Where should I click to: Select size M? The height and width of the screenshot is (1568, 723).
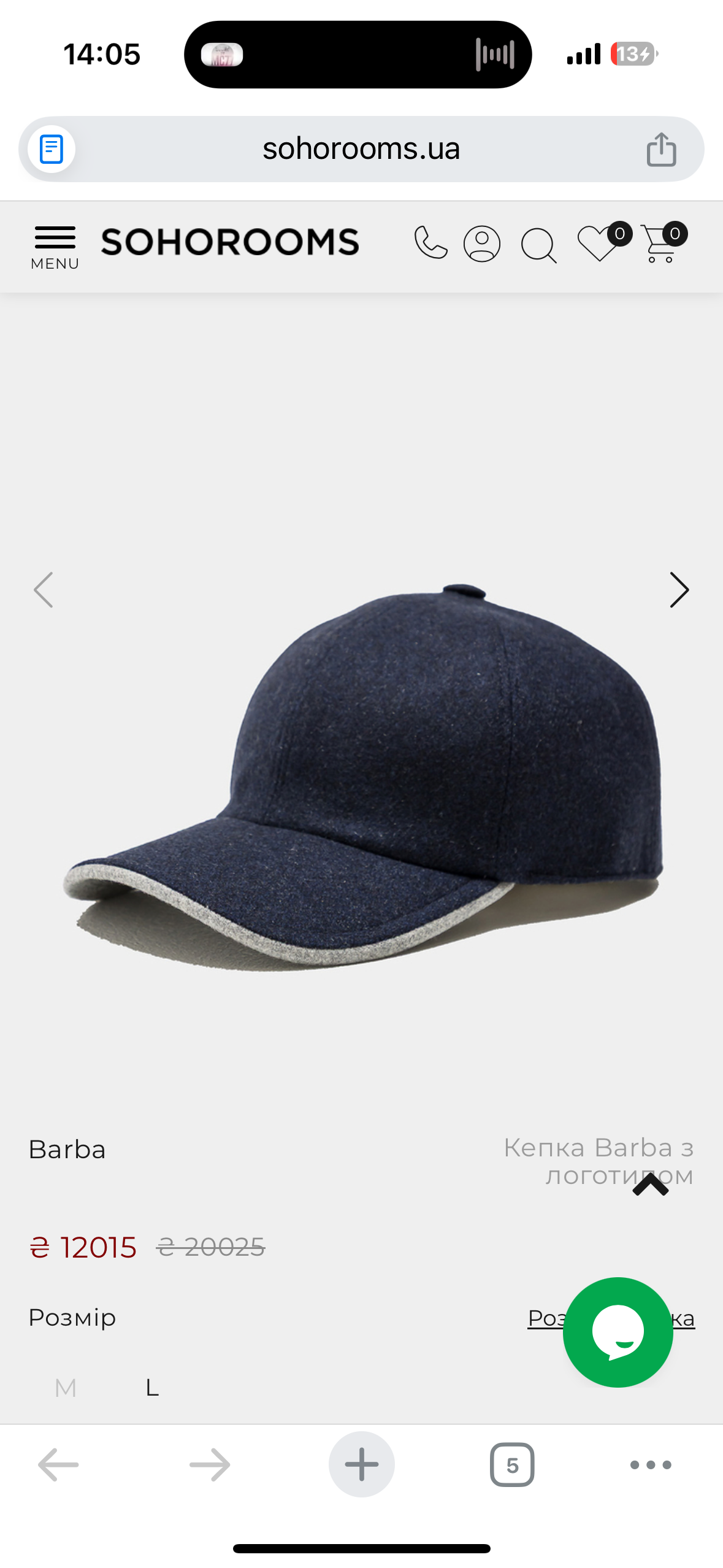point(66,1388)
